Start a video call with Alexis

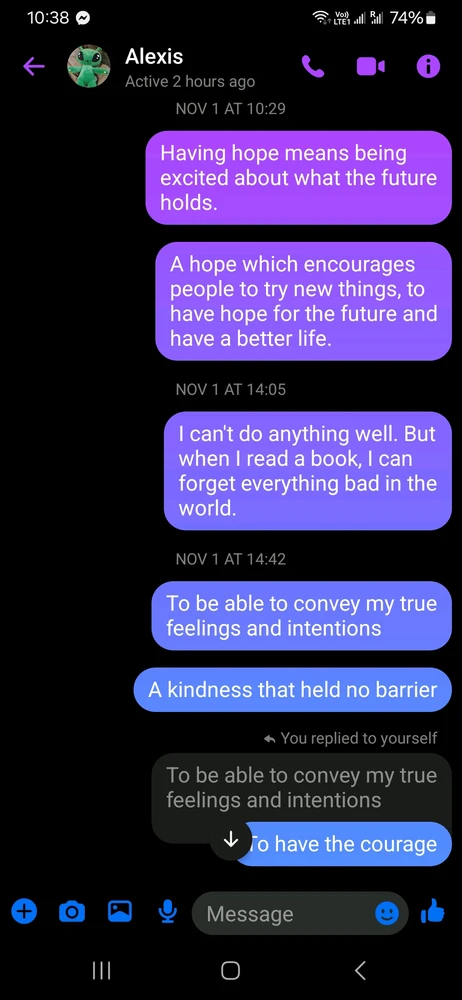click(x=370, y=66)
